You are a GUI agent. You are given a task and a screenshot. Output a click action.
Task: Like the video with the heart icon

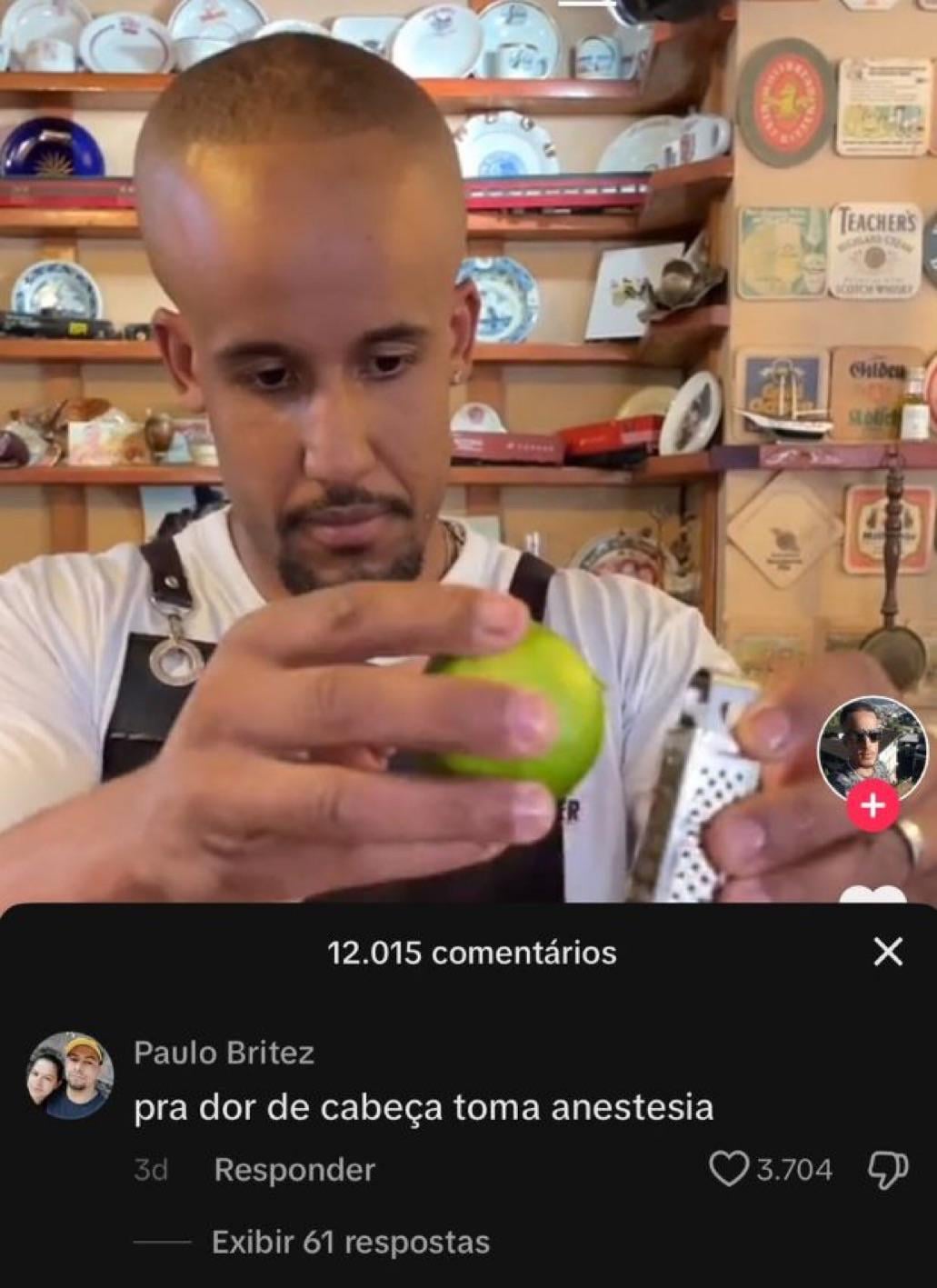click(x=871, y=896)
